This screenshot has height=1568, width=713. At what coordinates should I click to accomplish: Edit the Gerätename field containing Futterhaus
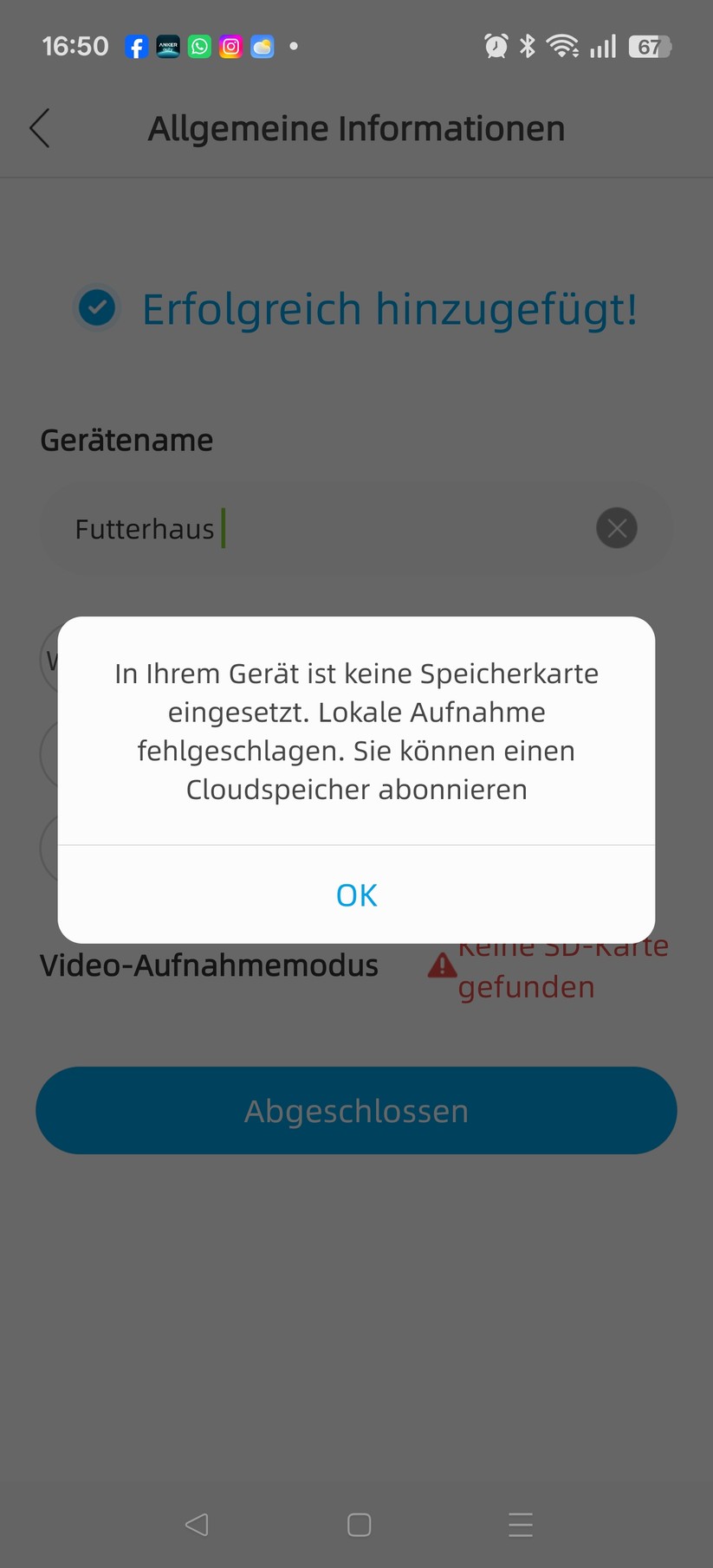click(x=356, y=528)
